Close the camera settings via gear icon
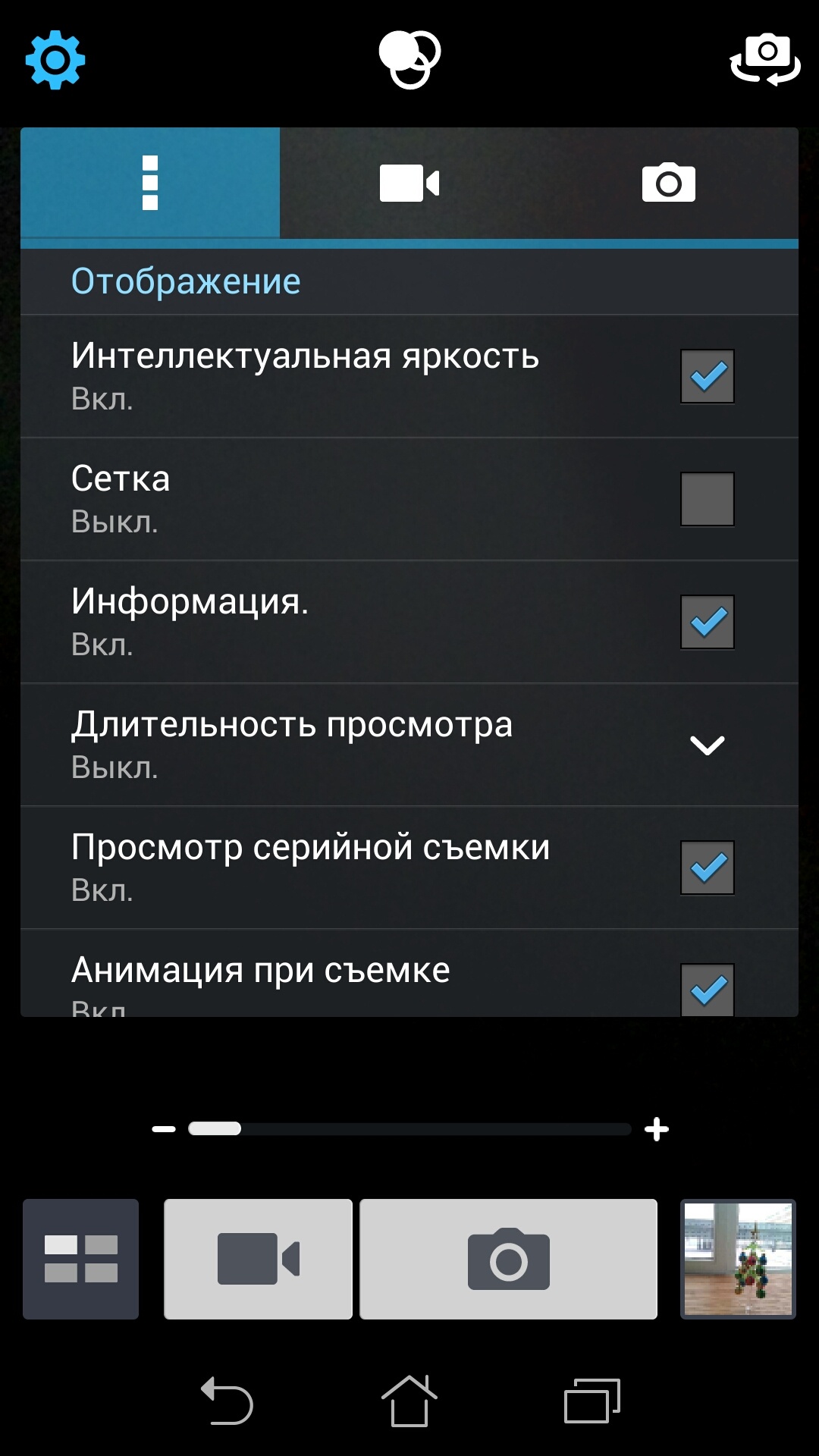The height and width of the screenshot is (1456, 819). coord(55,60)
